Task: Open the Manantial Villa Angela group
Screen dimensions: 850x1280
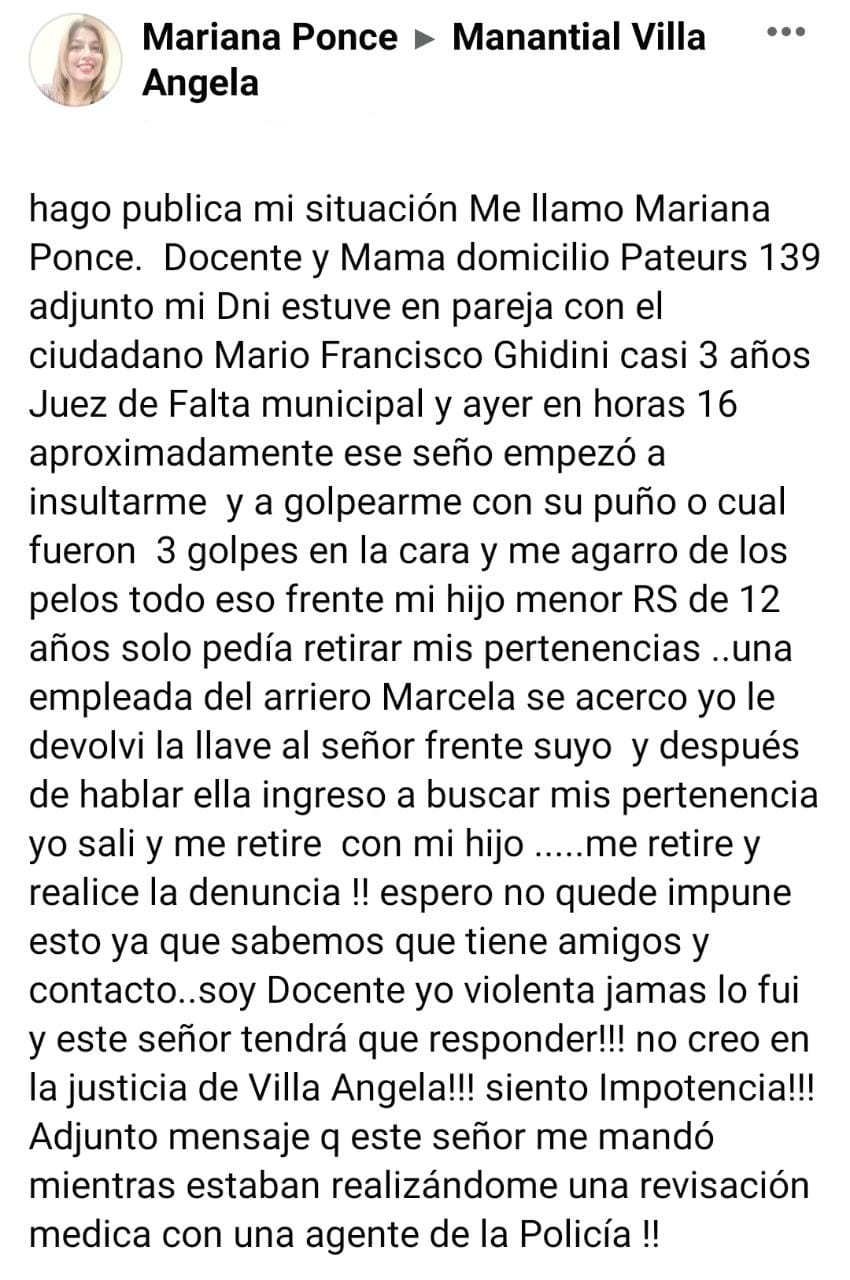Action: coord(578,38)
